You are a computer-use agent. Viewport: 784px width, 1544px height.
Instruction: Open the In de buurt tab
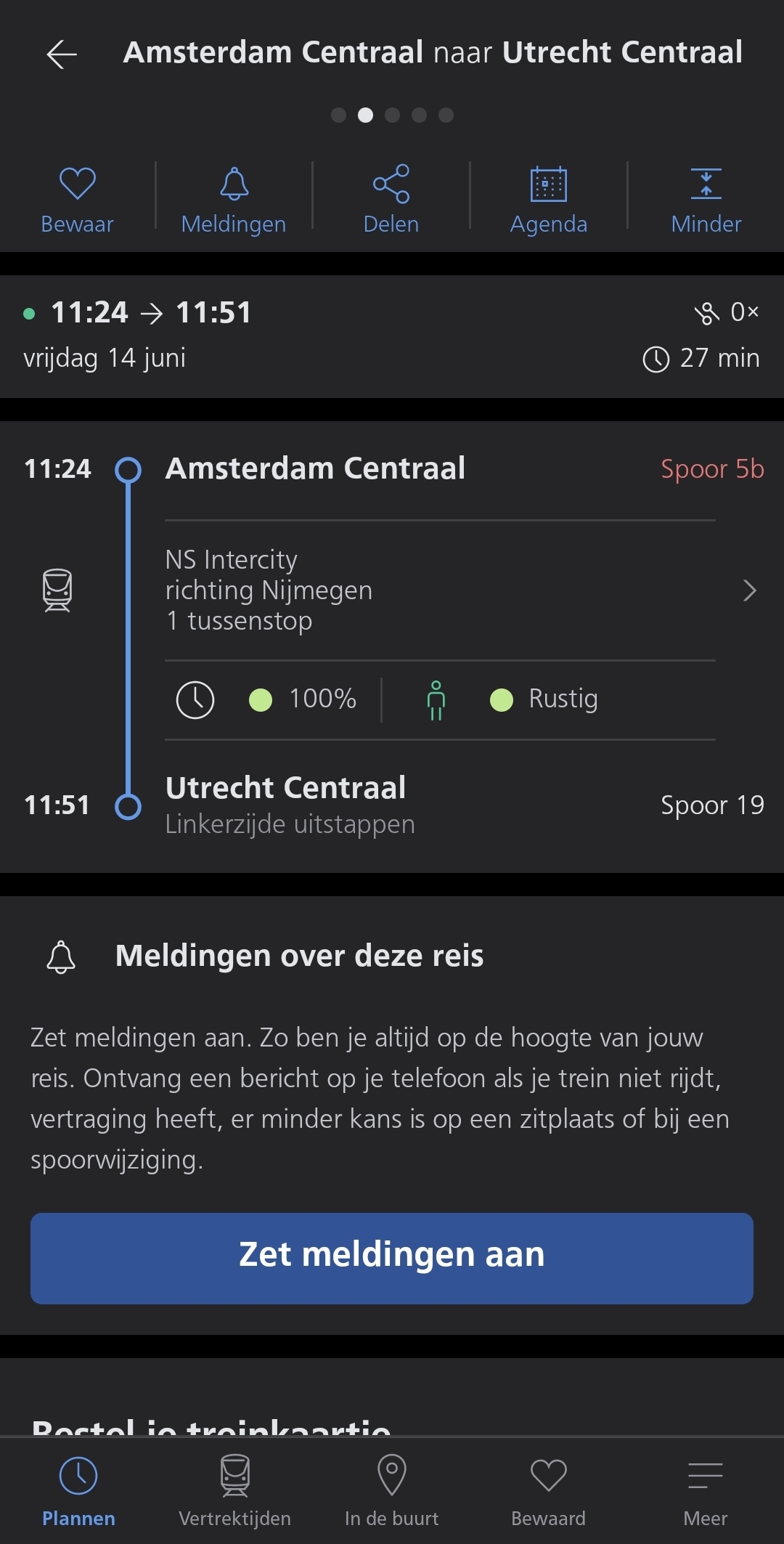click(x=392, y=1490)
